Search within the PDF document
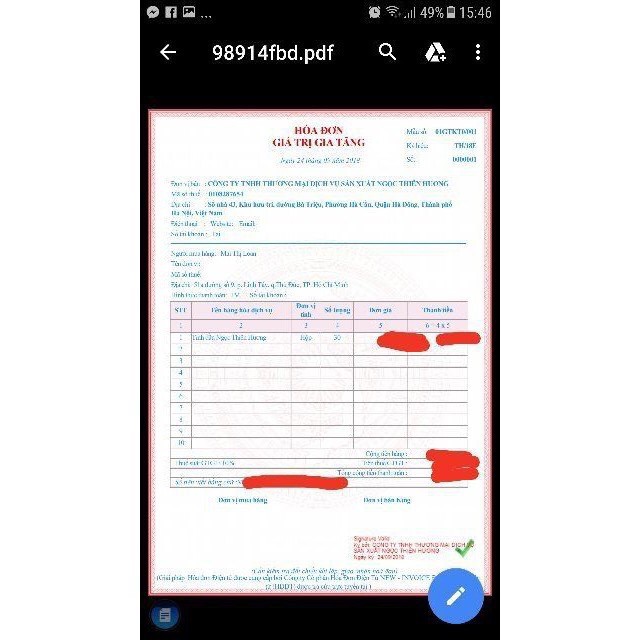This screenshot has height=640, width=640. pyautogui.click(x=387, y=52)
